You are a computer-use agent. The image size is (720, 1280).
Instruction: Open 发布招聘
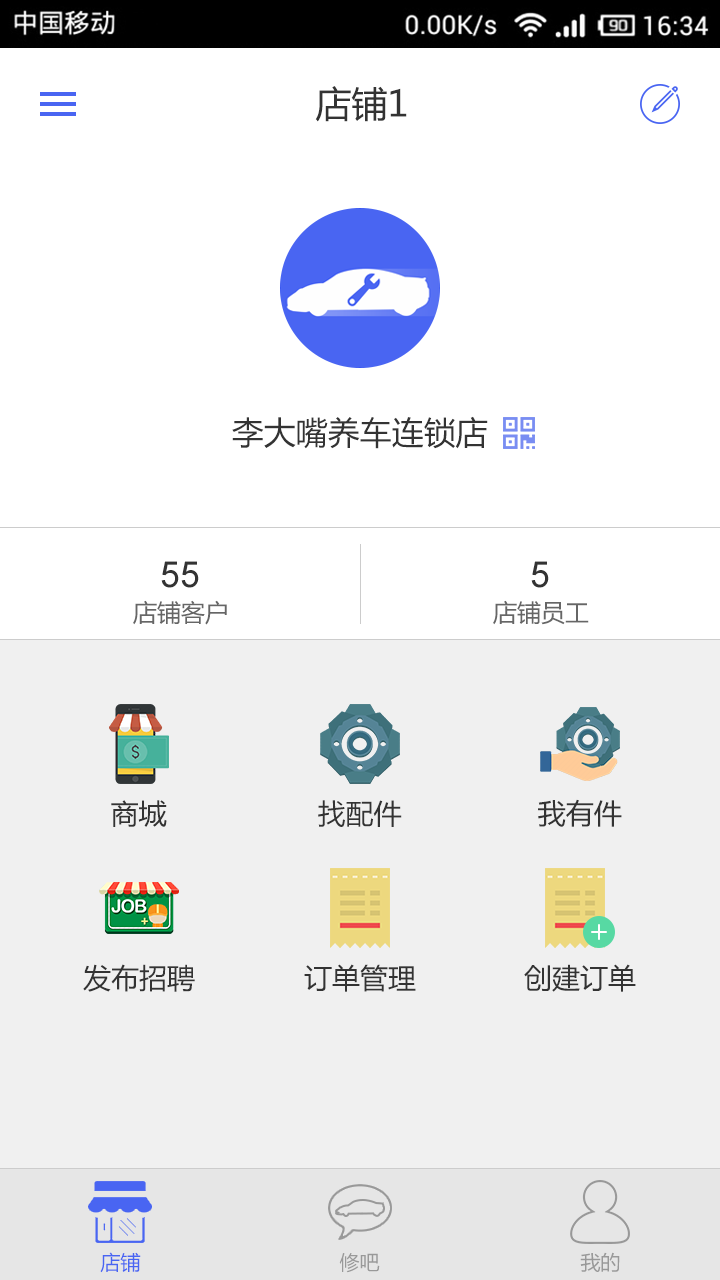[139, 932]
